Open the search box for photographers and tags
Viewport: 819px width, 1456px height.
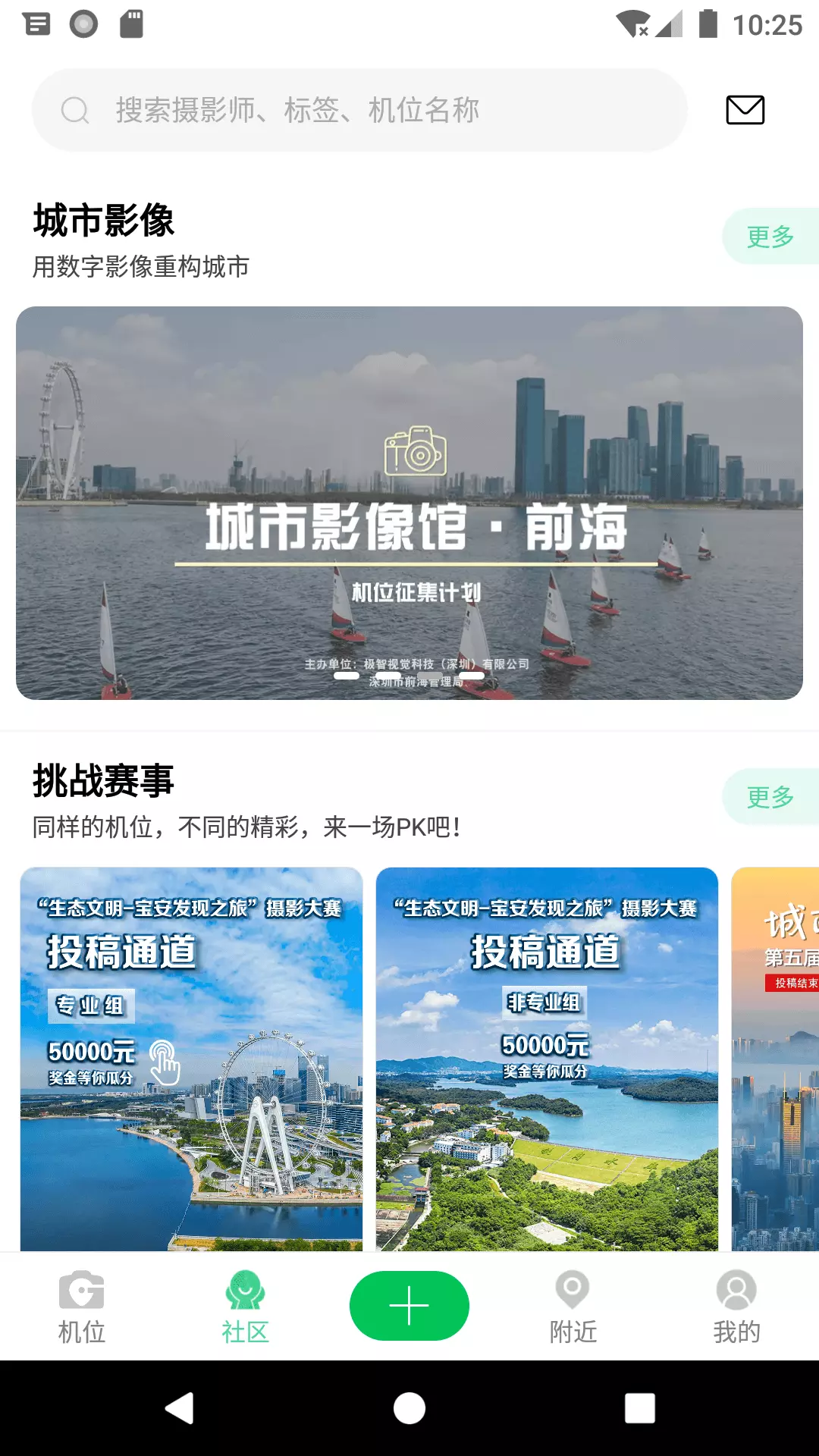359,110
